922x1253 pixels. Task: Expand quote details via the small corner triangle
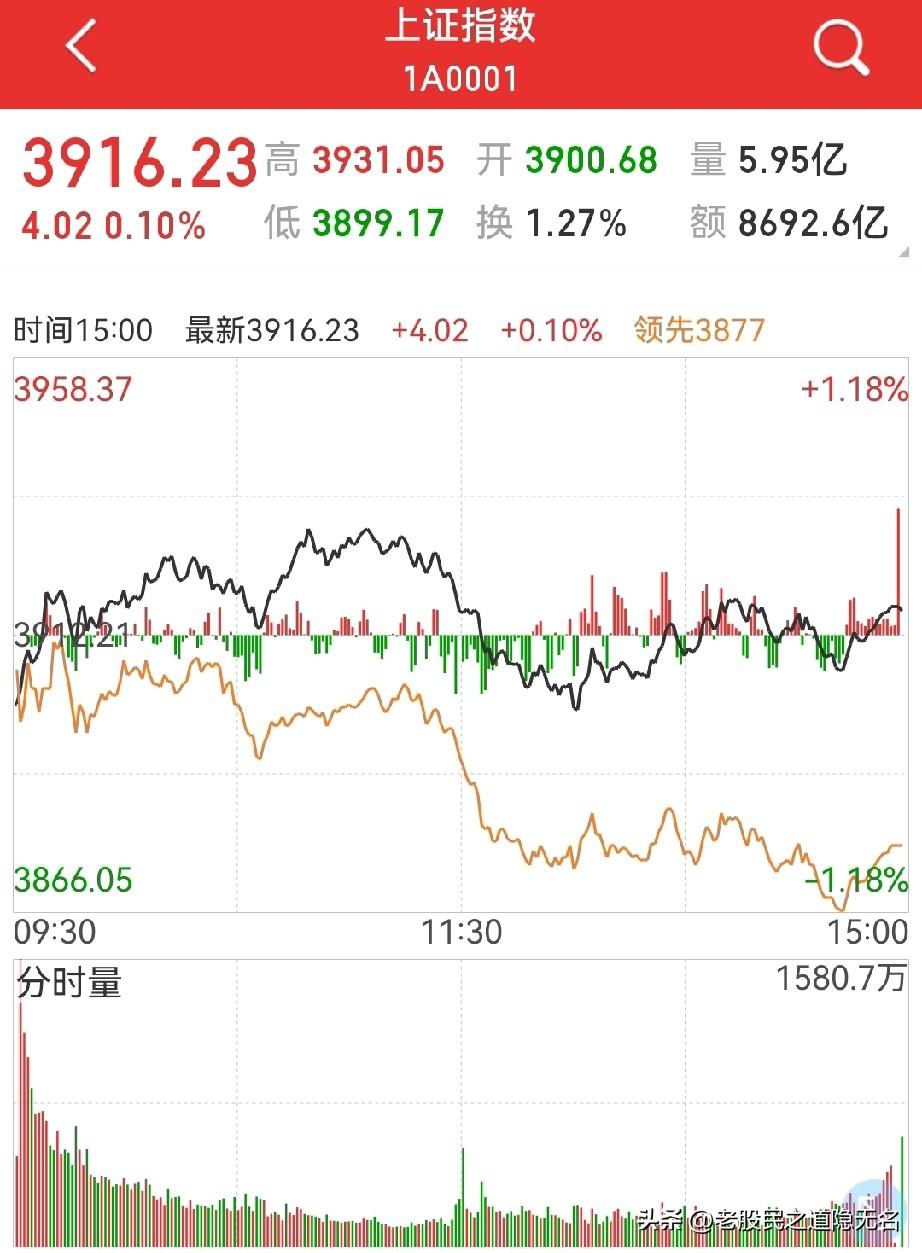tap(904, 252)
